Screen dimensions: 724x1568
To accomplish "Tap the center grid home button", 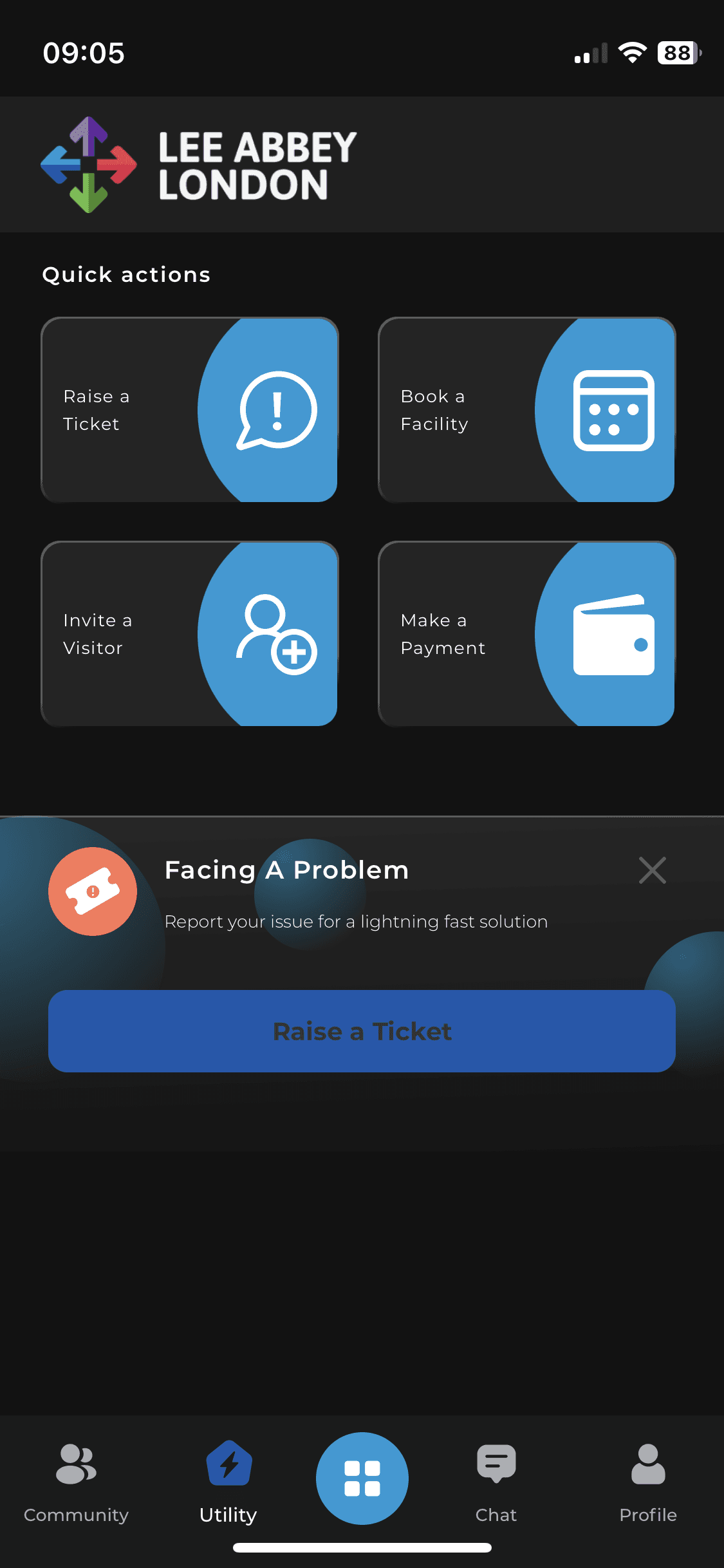I will click(362, 1478).
